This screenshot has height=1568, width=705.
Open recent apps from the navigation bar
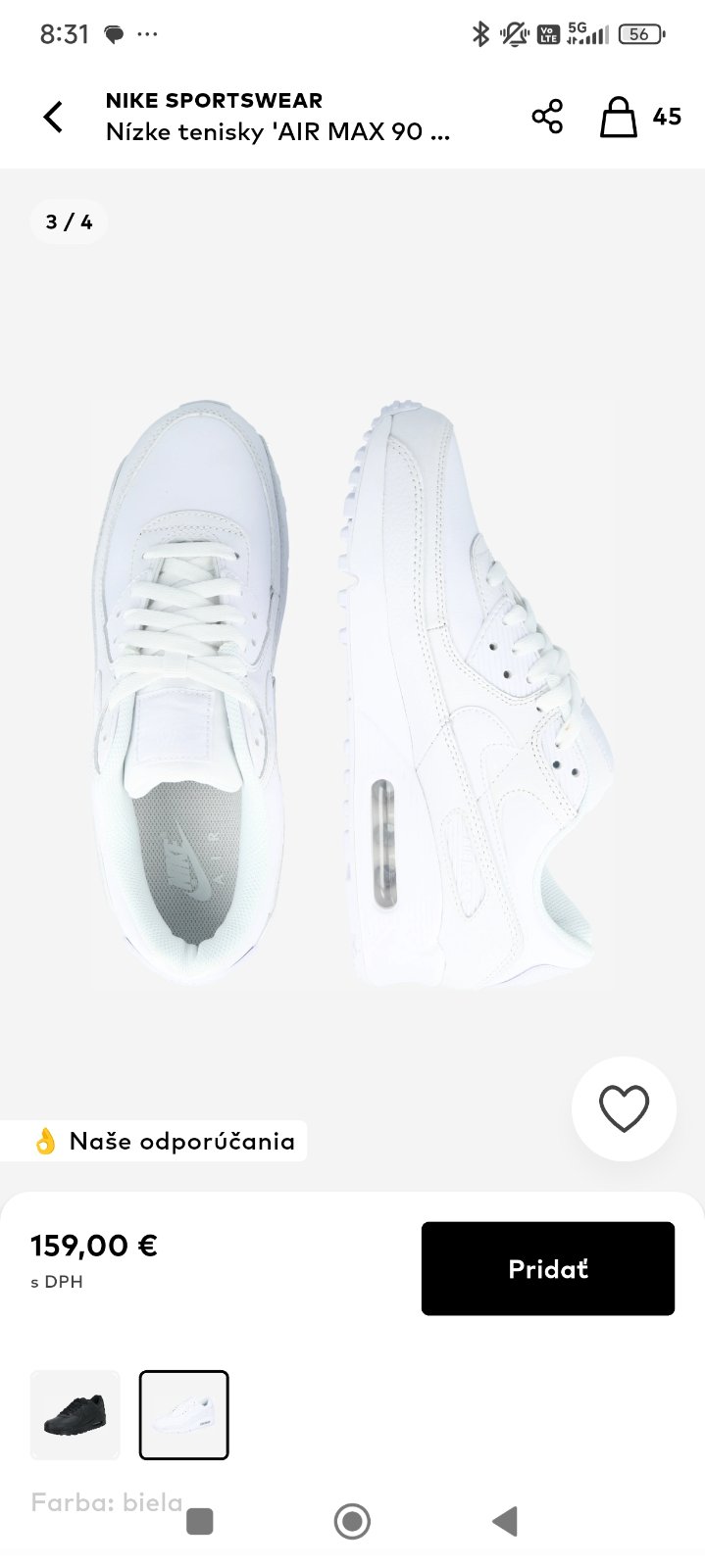tap(200, 1521)
